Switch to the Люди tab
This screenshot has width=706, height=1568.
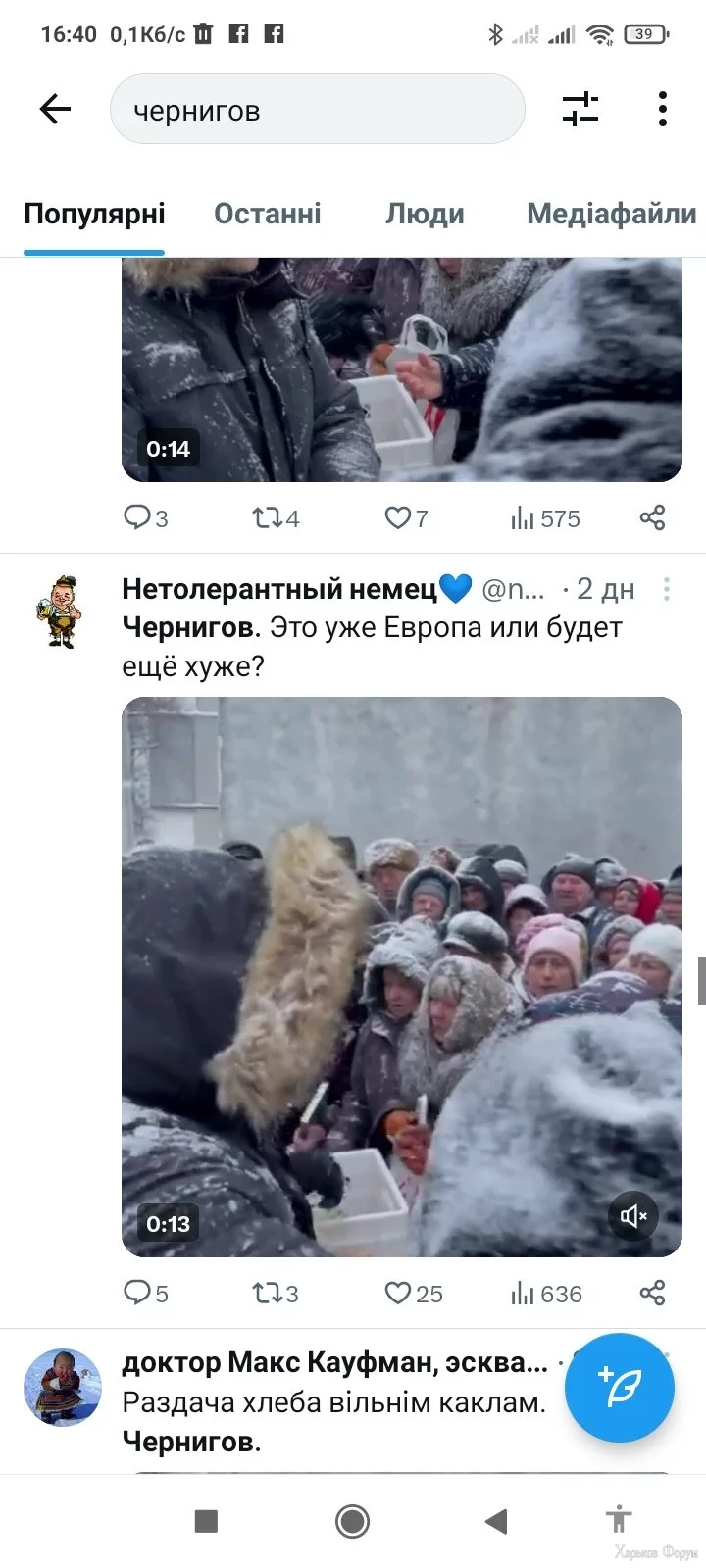(x=425, y=214)
